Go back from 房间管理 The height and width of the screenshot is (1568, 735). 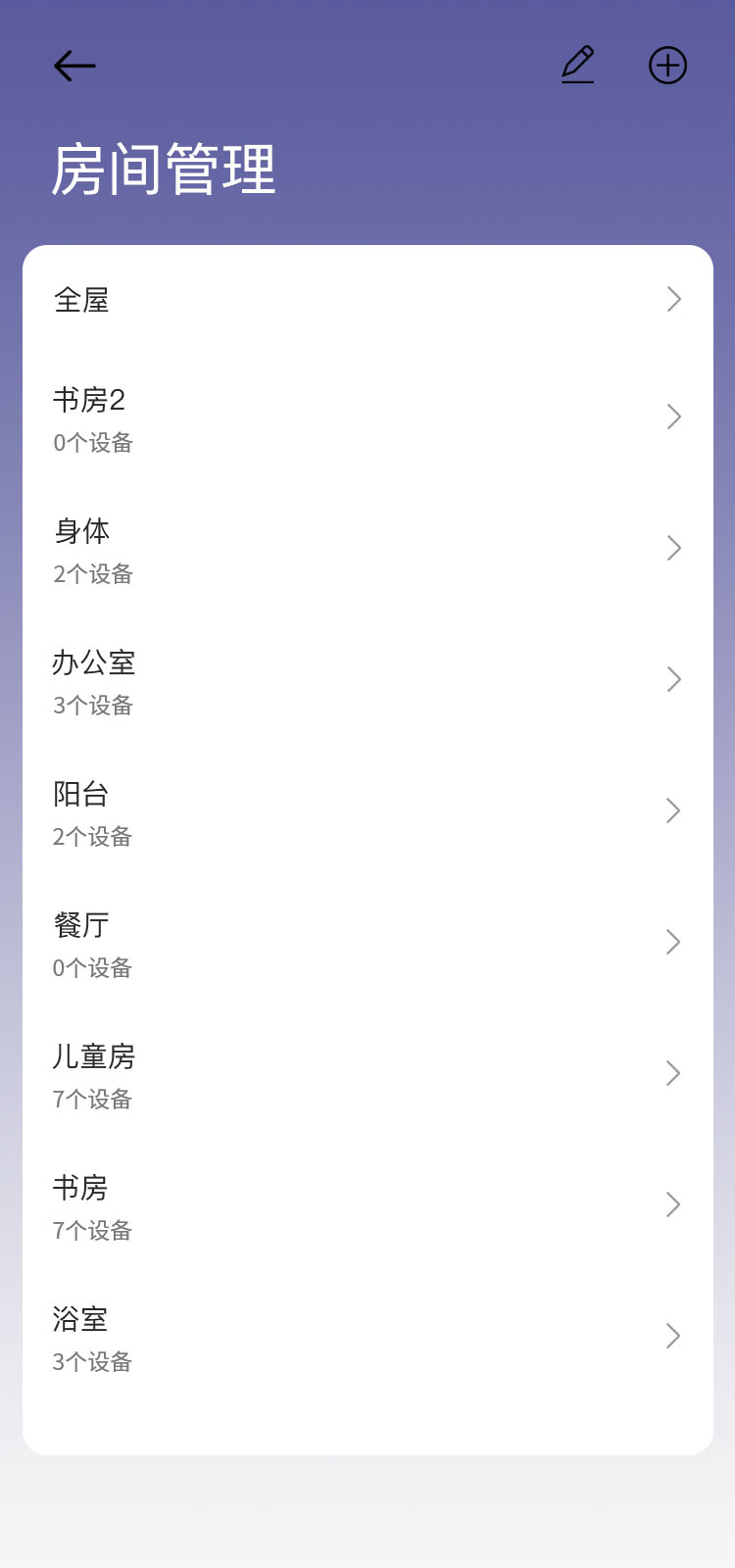click(x=74, y=66)
